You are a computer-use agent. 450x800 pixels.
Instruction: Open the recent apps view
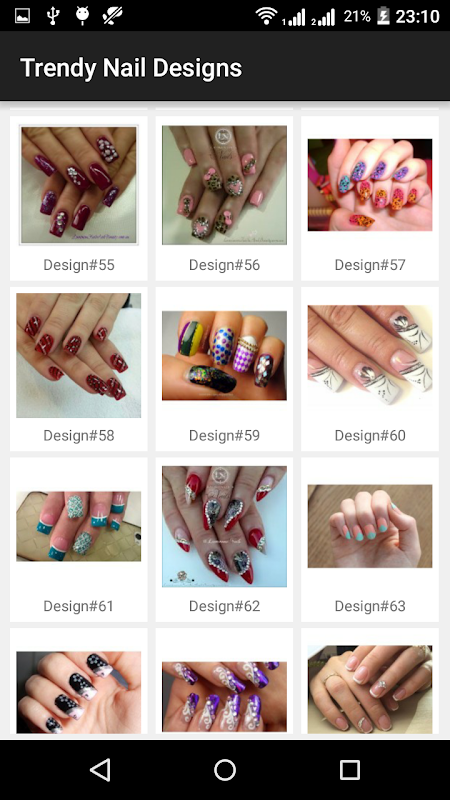tap(349, 769)
